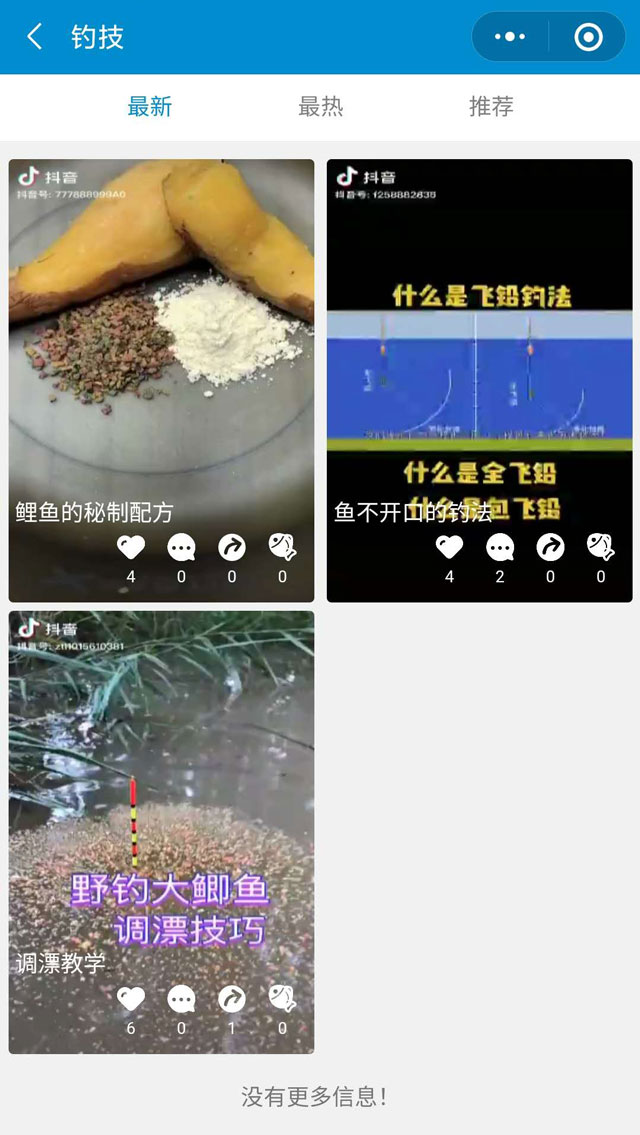Open comments on 调漂教学 video
This screenshot has width=640, height=1135.
coord(181,998)
